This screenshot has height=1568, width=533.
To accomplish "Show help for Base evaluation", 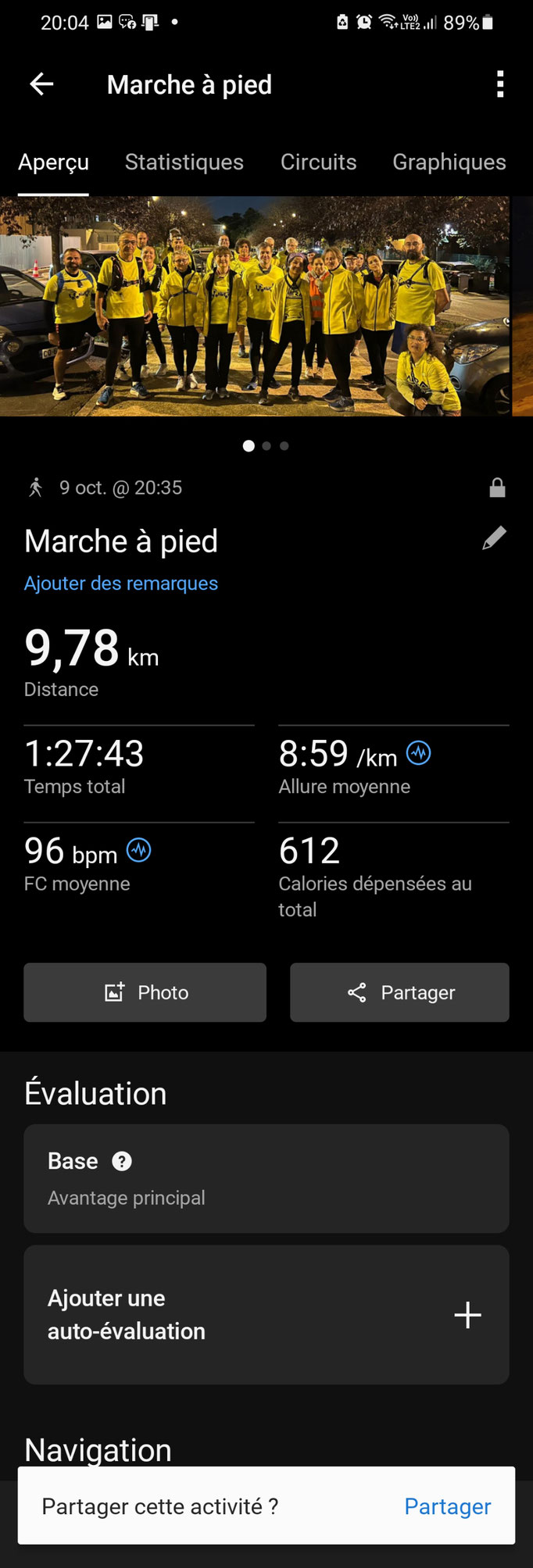I will (122, 1161).
